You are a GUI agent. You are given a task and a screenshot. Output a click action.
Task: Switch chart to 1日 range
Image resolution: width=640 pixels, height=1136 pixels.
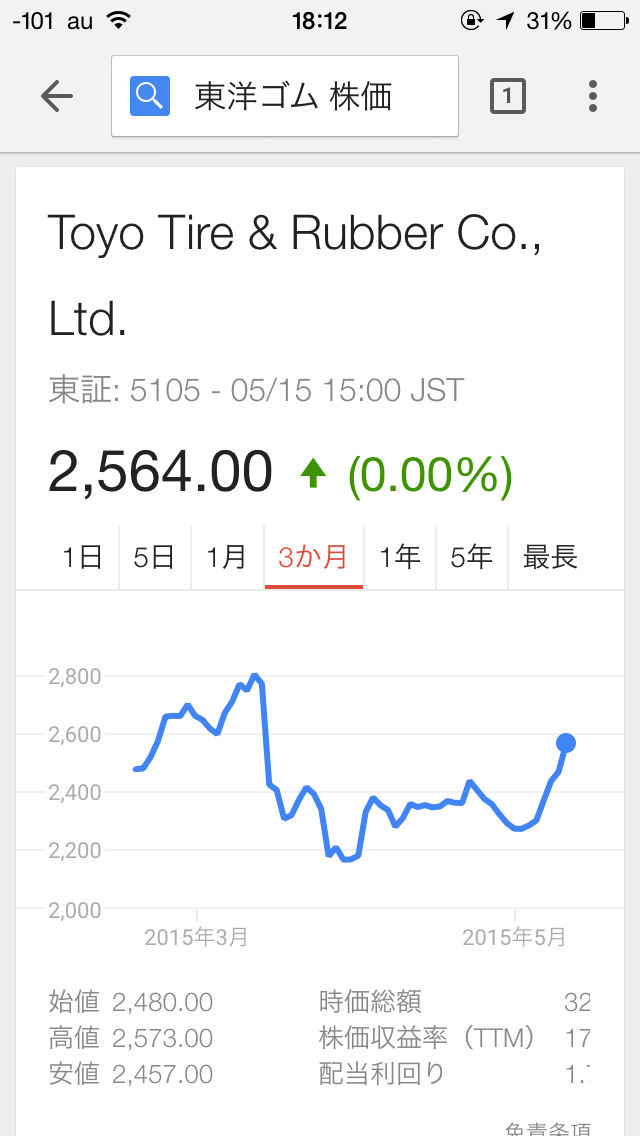(x=82, y=557)
